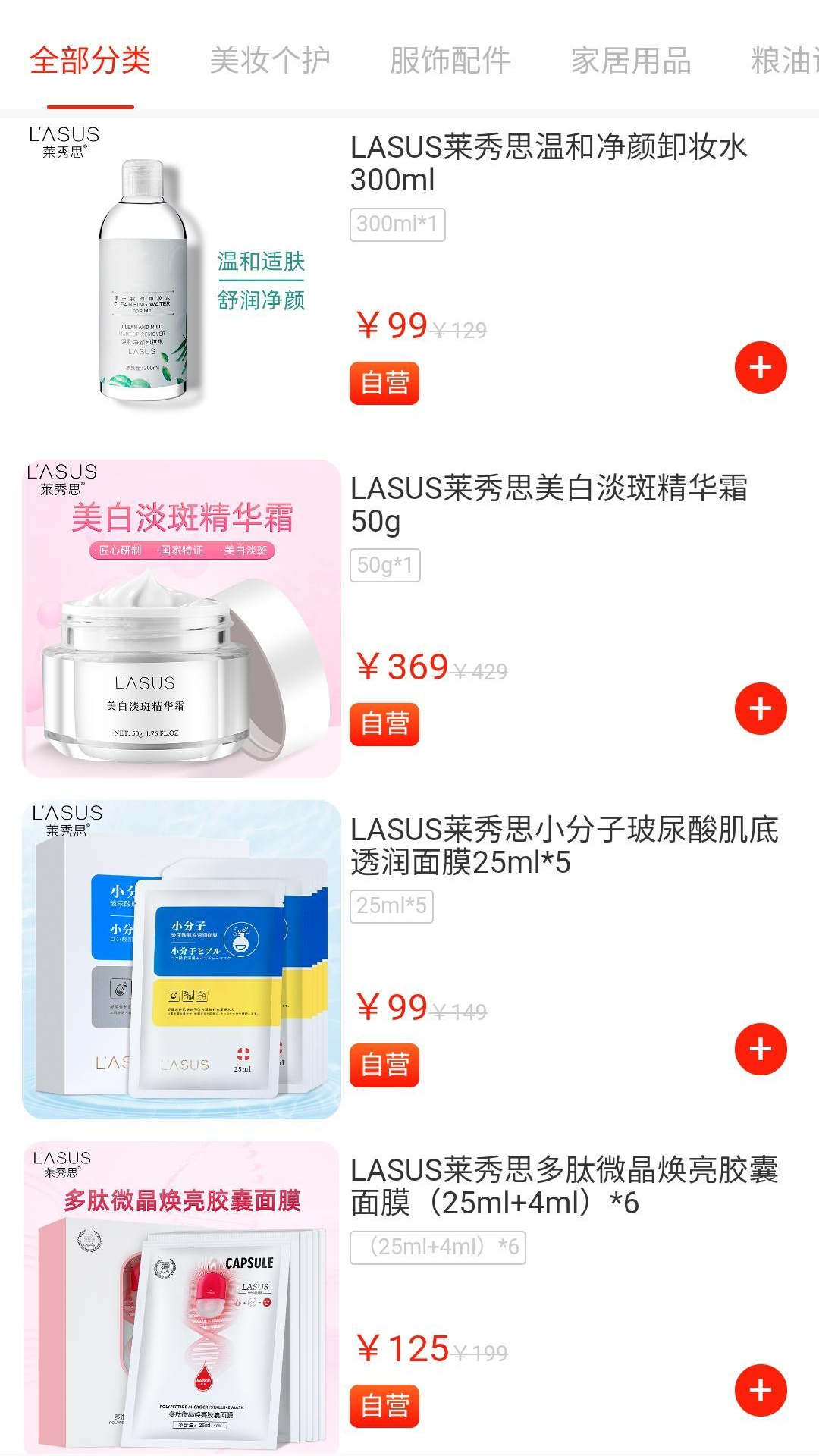The height and width of the screenshot is (1456, 819).
Task: Click the plus icon beside 玻尿酸面膜
Action: (761, 1050)
